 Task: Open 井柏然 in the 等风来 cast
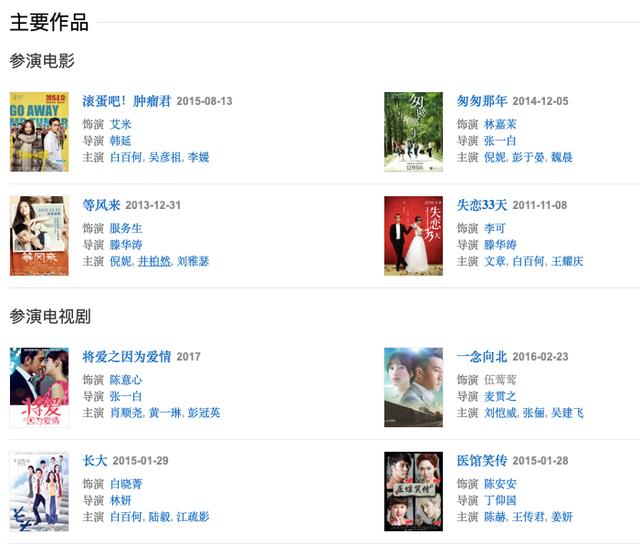(154, 261)
